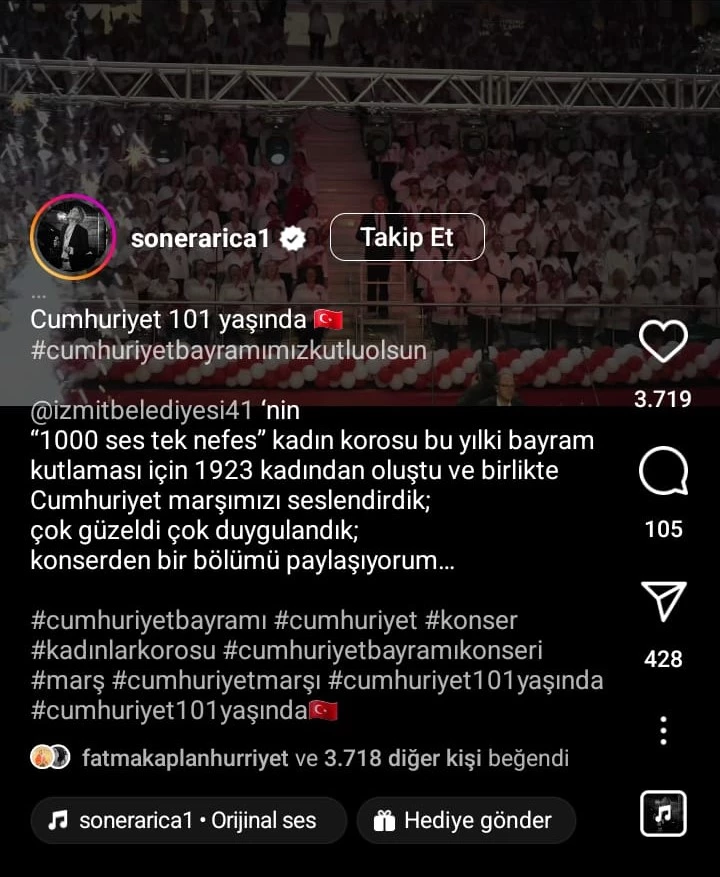This screenshot has width=720, height=877.
Task: Open the audio thumbnail for this reel
Action: tap(663, 813)
